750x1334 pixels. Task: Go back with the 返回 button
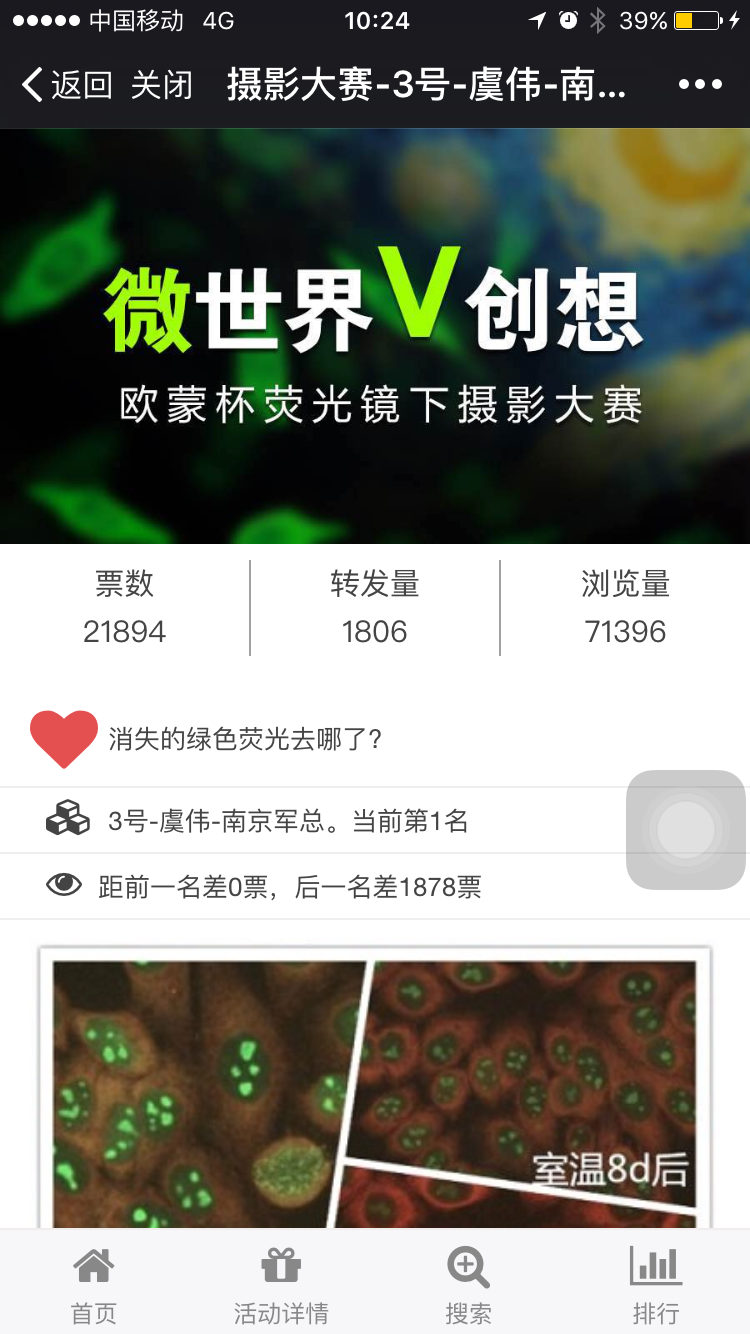pyautogui.click(x=66, y=85)
